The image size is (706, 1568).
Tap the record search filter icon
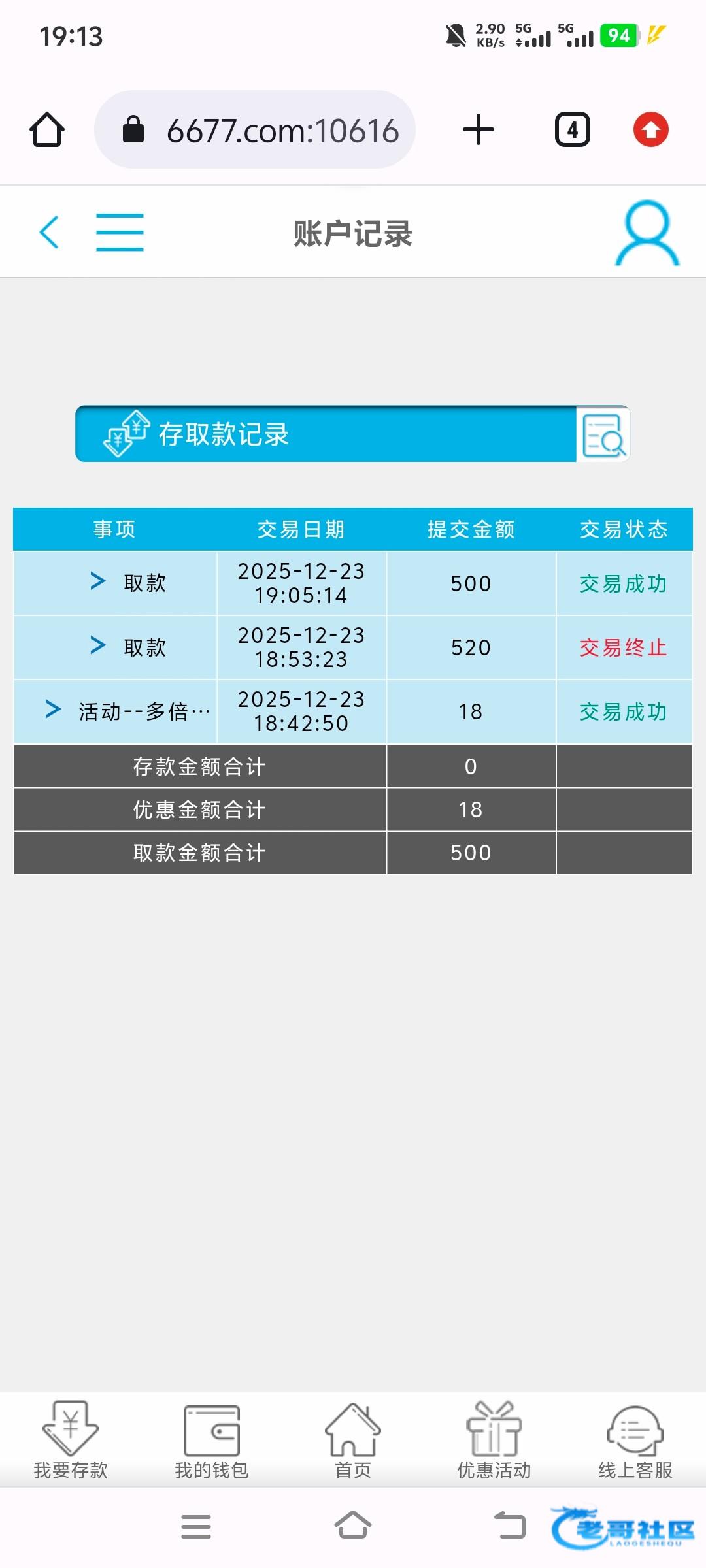tap(603, 434)
